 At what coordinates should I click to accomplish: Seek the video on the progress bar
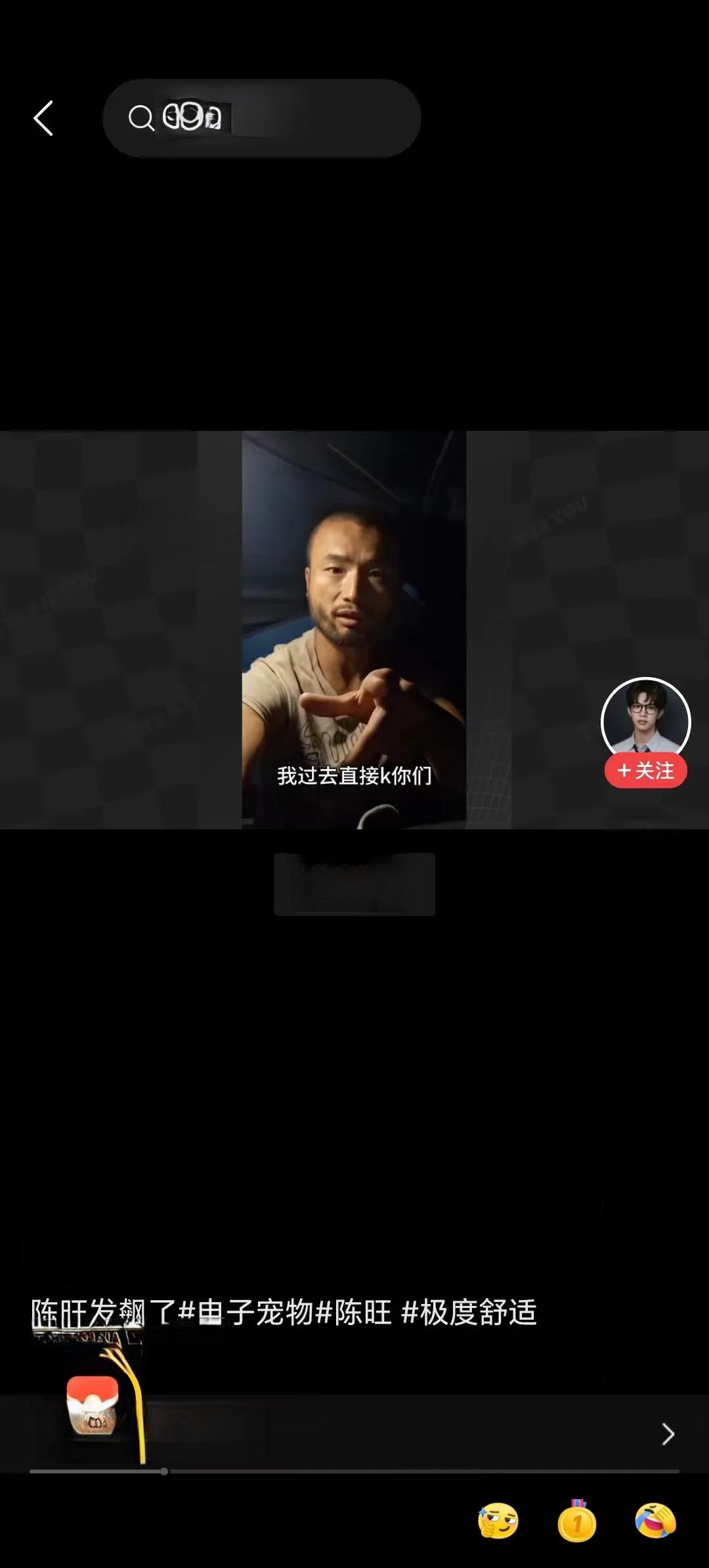point(354,1471)
